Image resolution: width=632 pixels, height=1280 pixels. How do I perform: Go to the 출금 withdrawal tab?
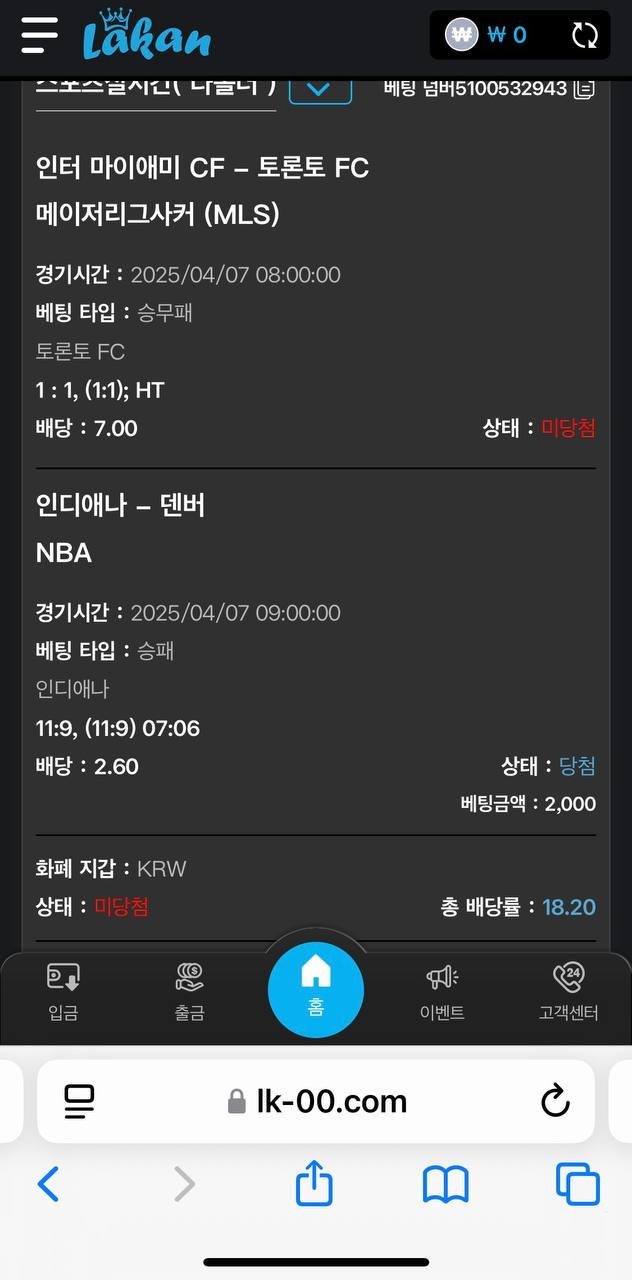point(189,992)
